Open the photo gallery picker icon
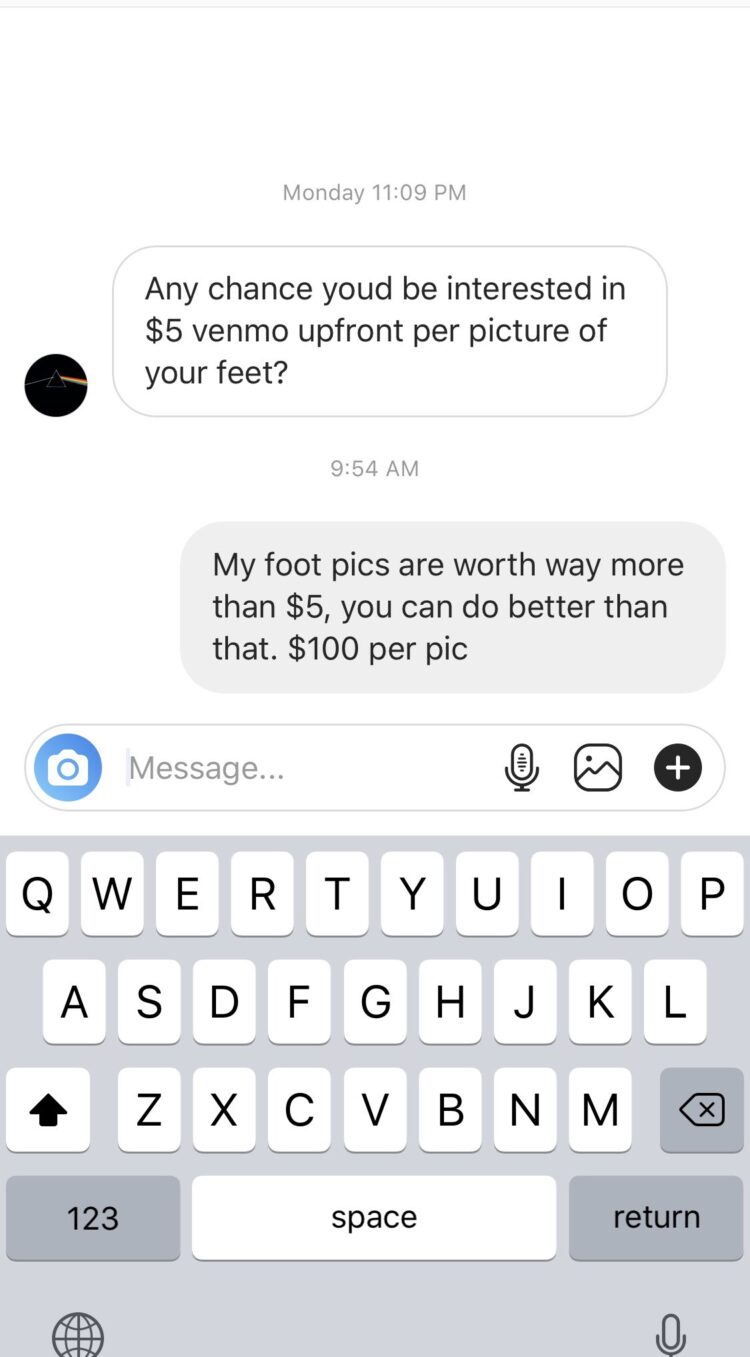This screenshot has height=1357, width=750. click(x=598, y=768)
